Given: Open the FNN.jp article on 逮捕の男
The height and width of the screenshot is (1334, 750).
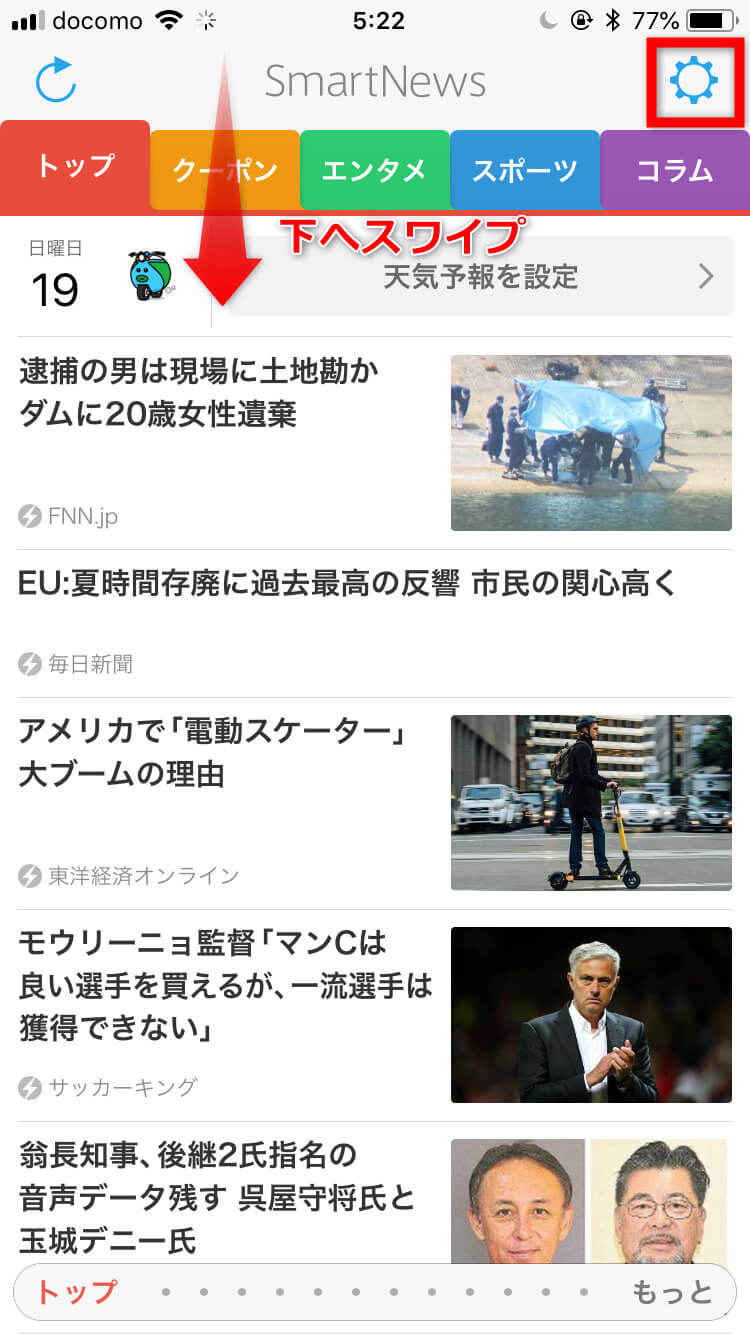Looking at the screenshot, I should point(198,392).
